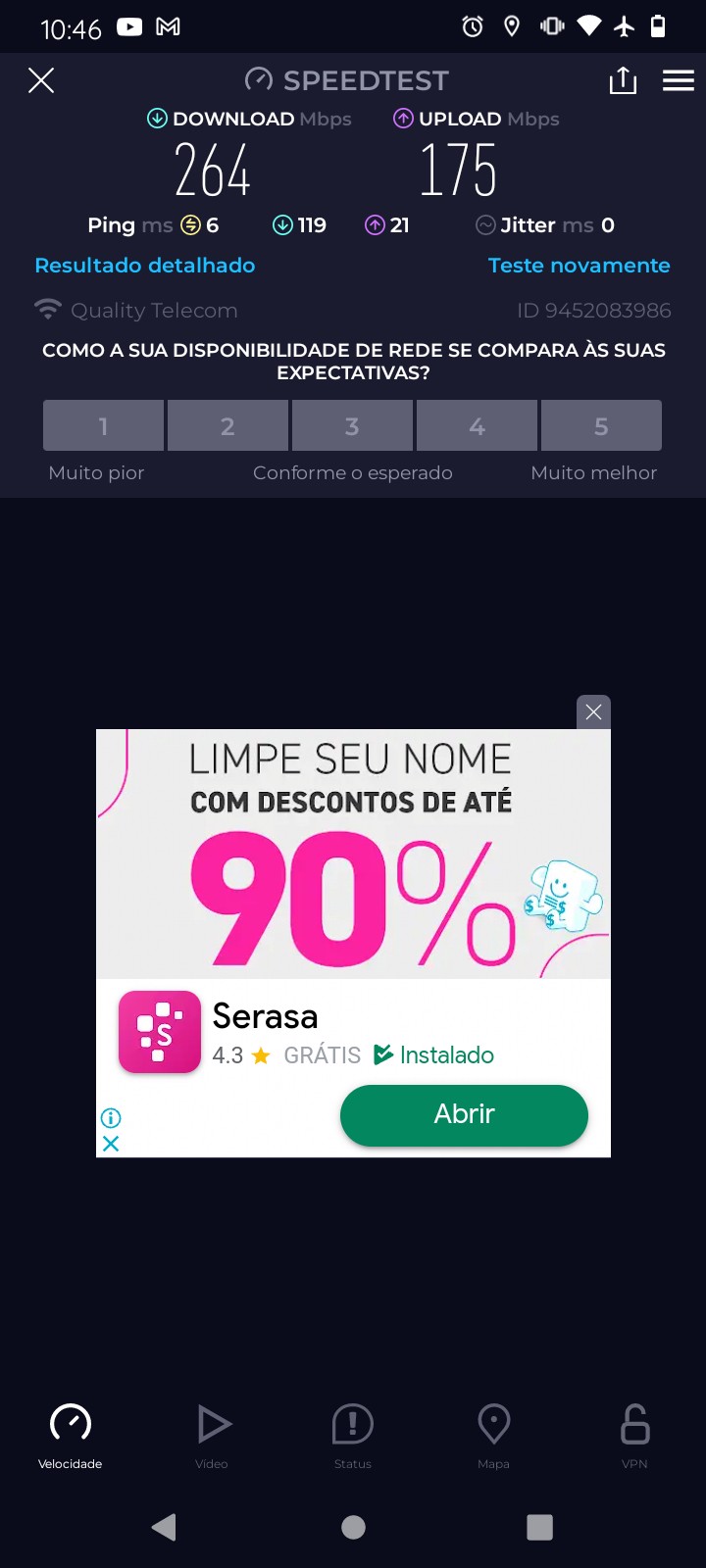Image resolution: width=706 pixels, height=1568 pixels.
Task: Go back with the system back button
Action: 165,1527
